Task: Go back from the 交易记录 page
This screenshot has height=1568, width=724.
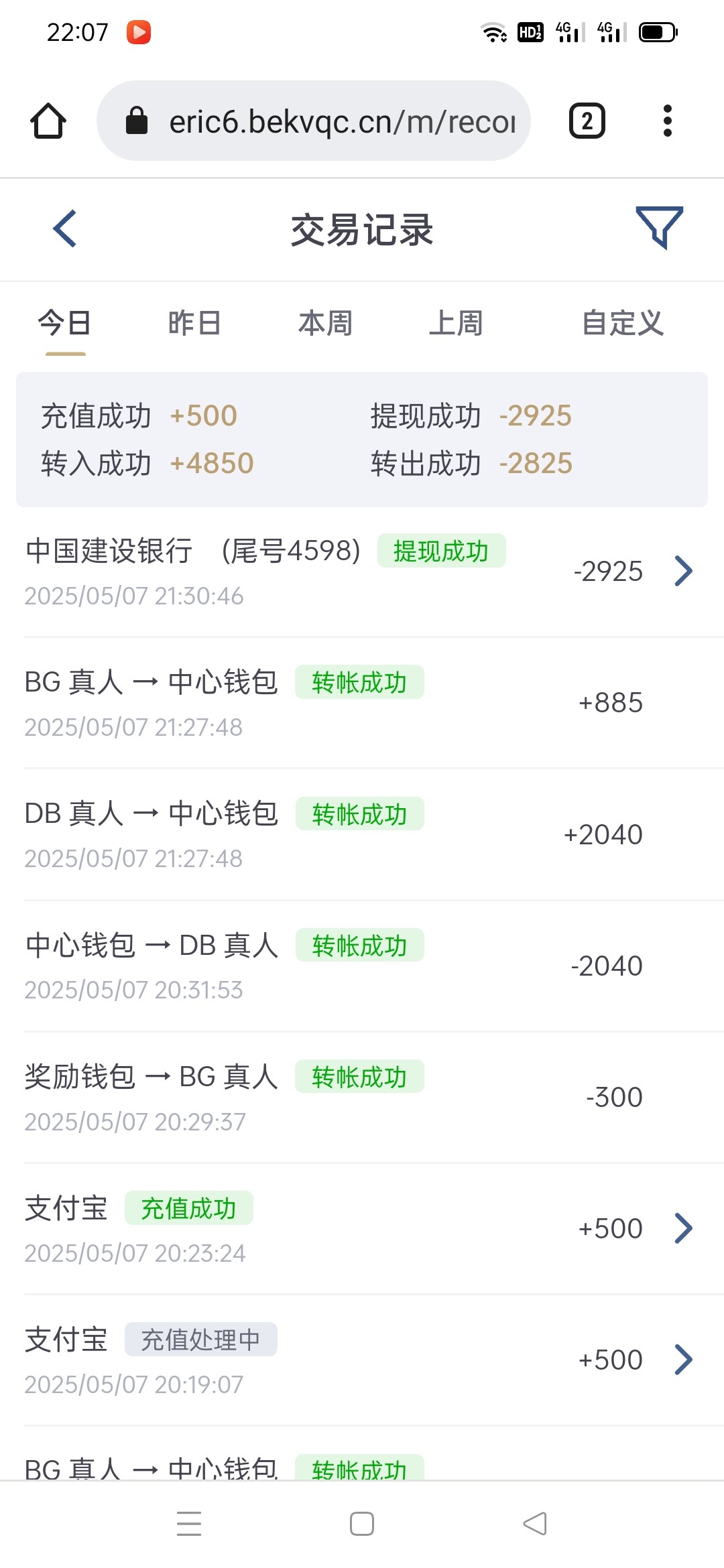Action: click(x=65, y=228)
